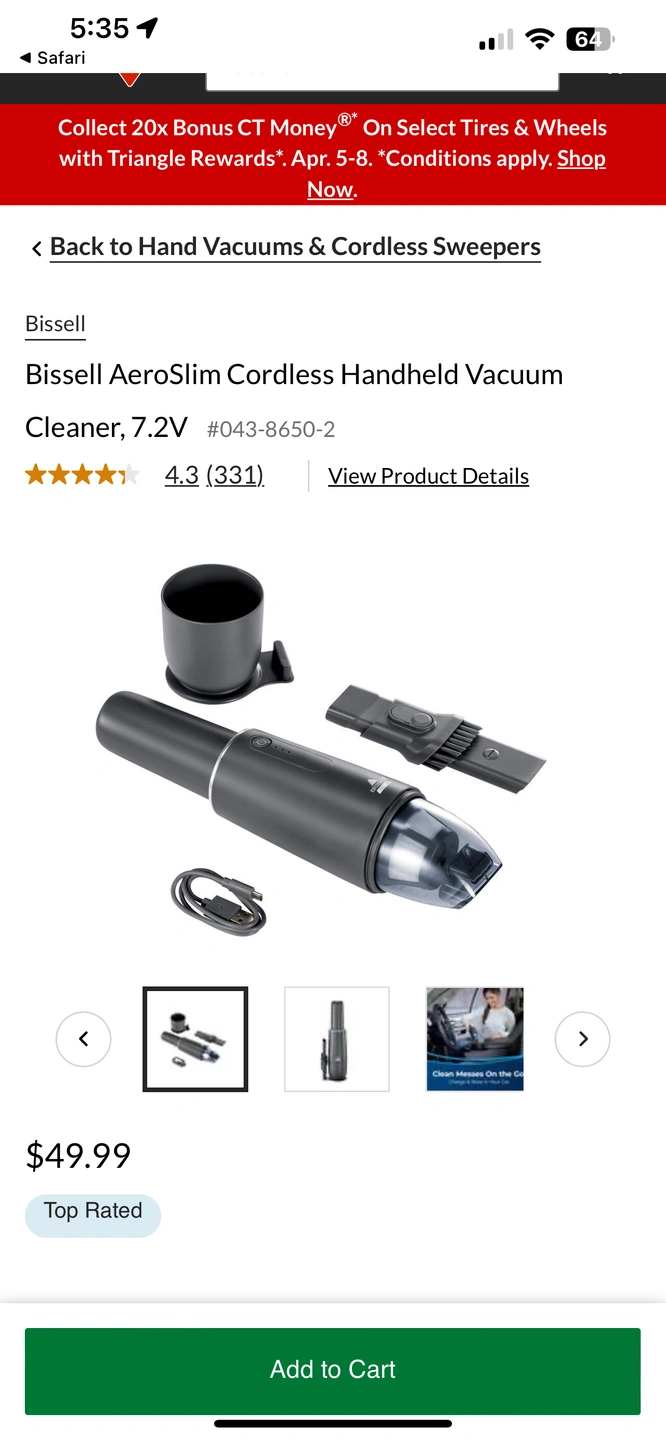Show the previous image in the carousel
Screen dimensions: 666x1440
(83, 1039)
